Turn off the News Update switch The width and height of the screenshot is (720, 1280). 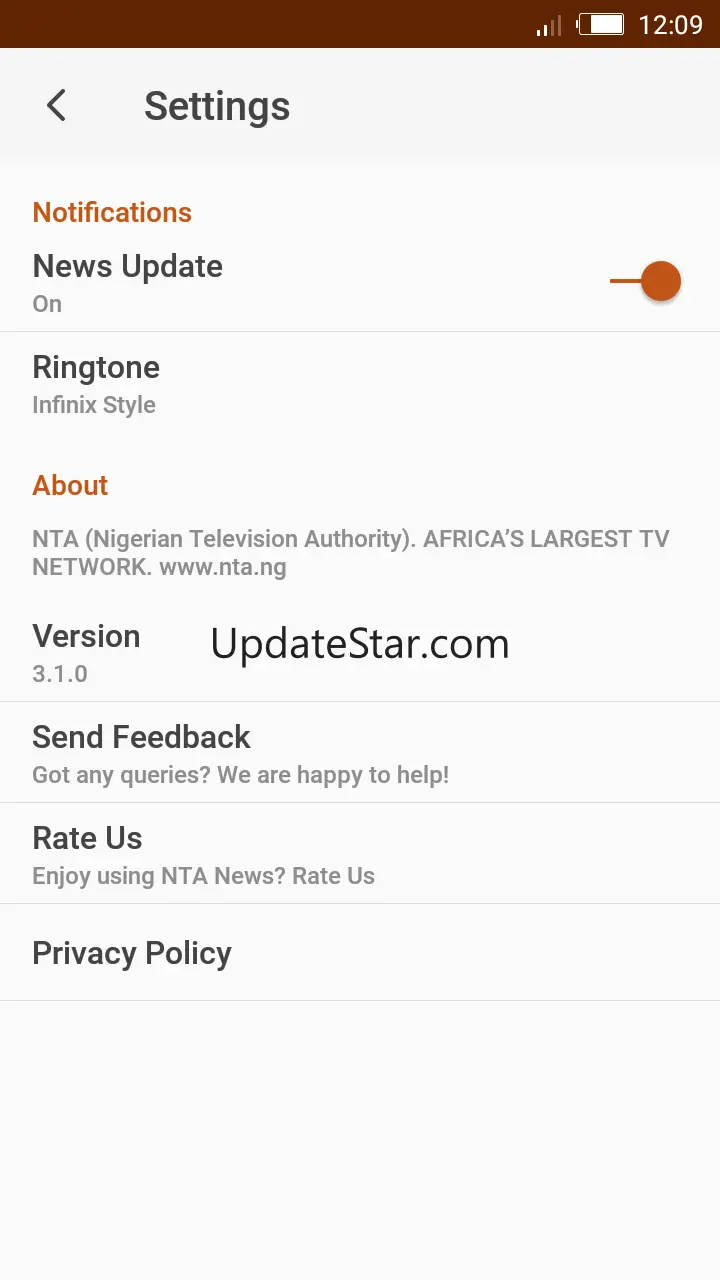[x=646, y=281]
